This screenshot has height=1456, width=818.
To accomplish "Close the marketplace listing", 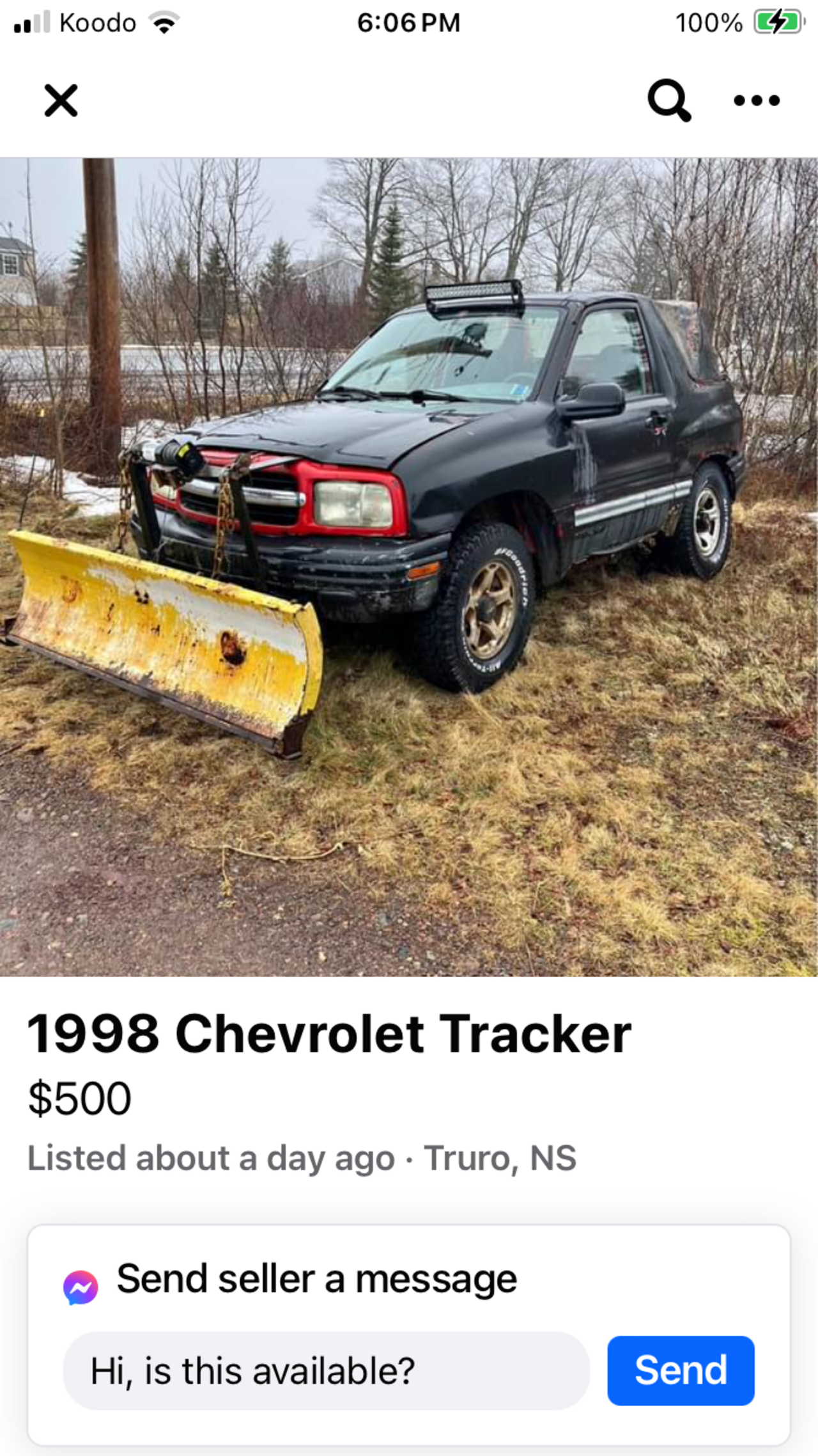I will point(61,100).
